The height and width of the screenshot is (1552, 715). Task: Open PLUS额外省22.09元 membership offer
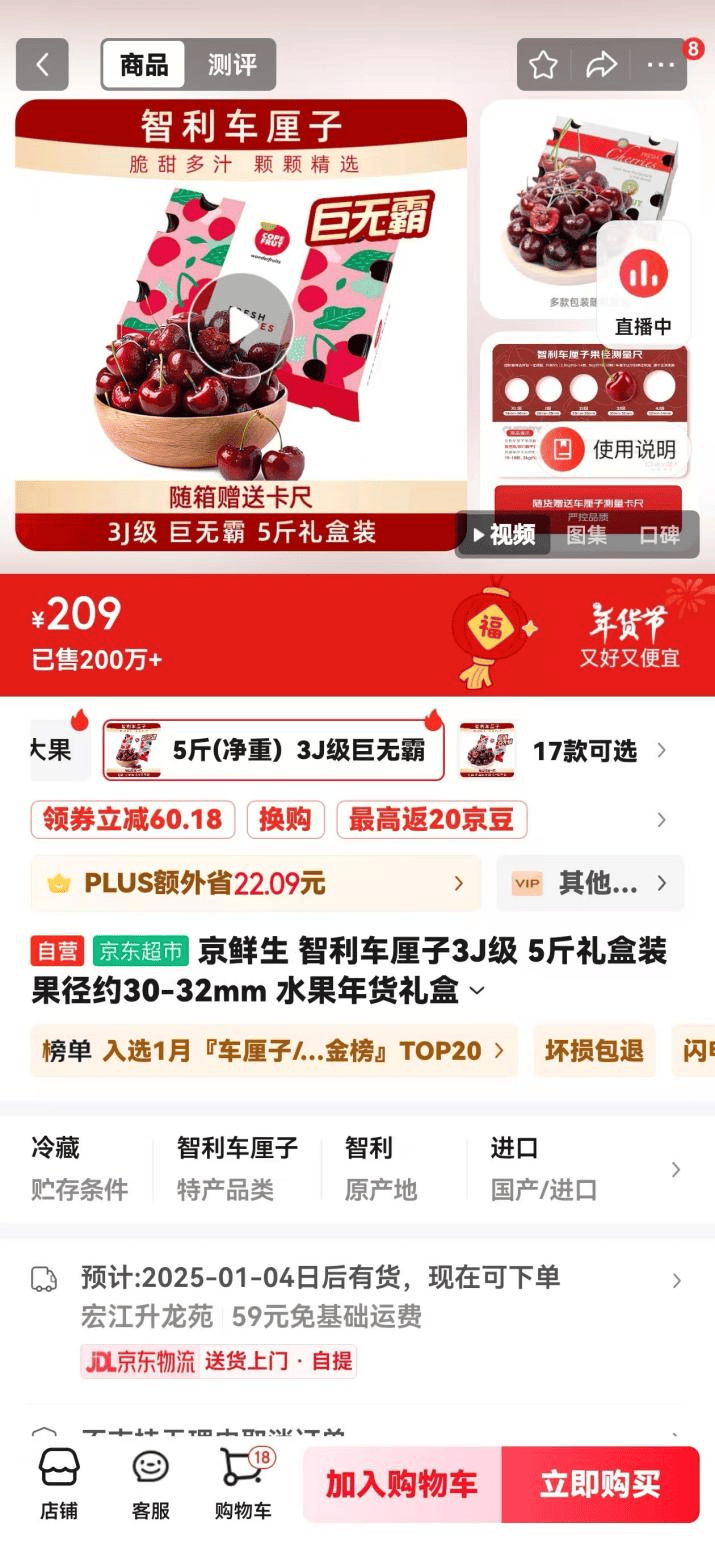click(255, 883)
